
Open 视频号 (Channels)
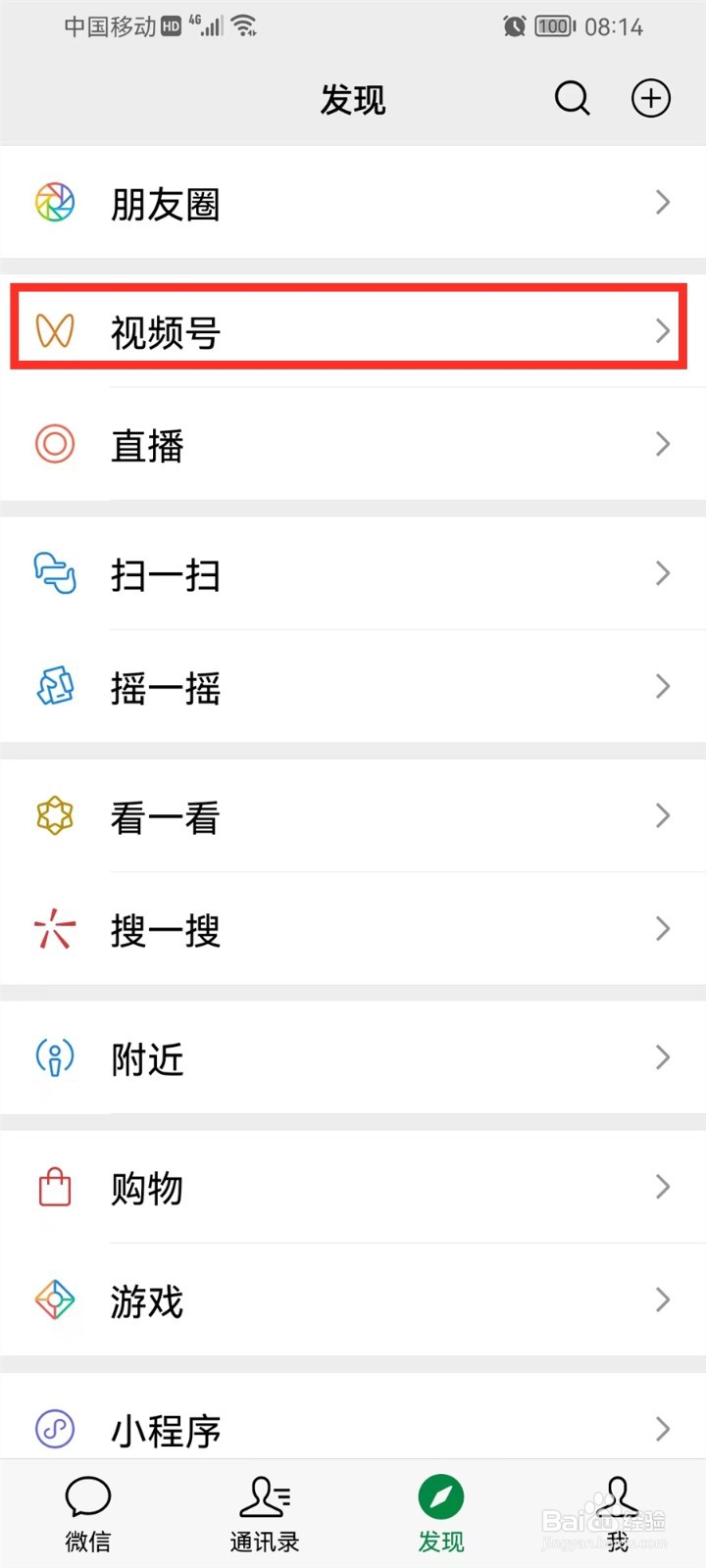coord(353,331)
